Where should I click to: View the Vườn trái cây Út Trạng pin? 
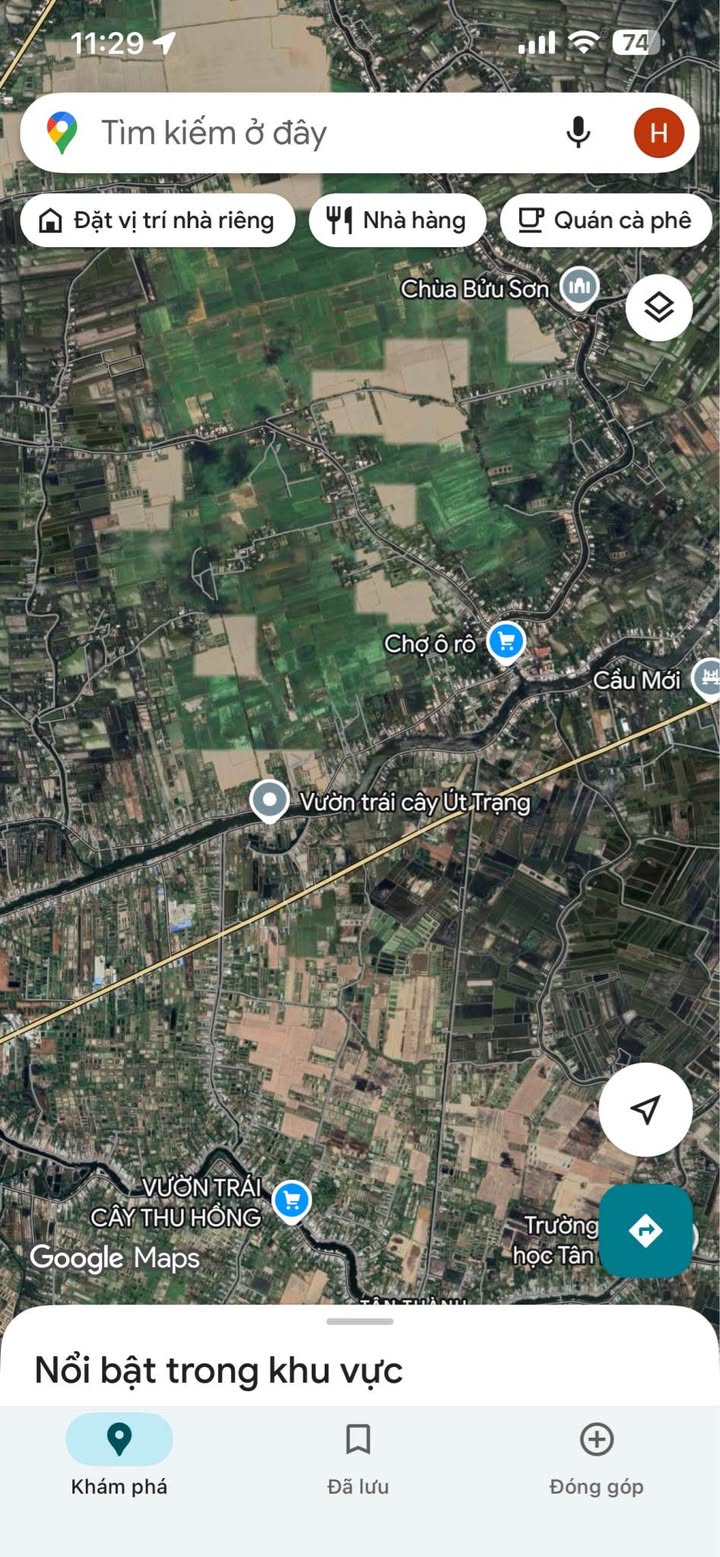click(268, 801)
